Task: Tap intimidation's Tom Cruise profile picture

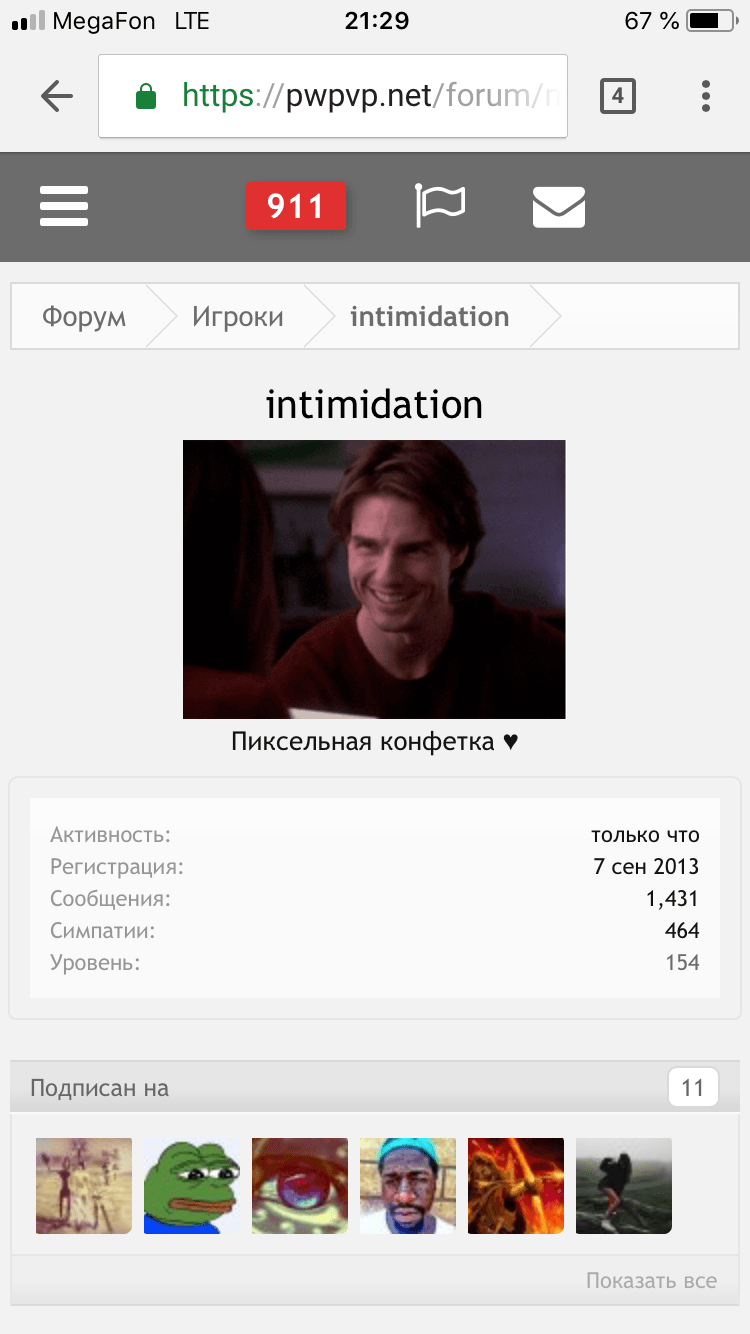Action: point(374,579)
